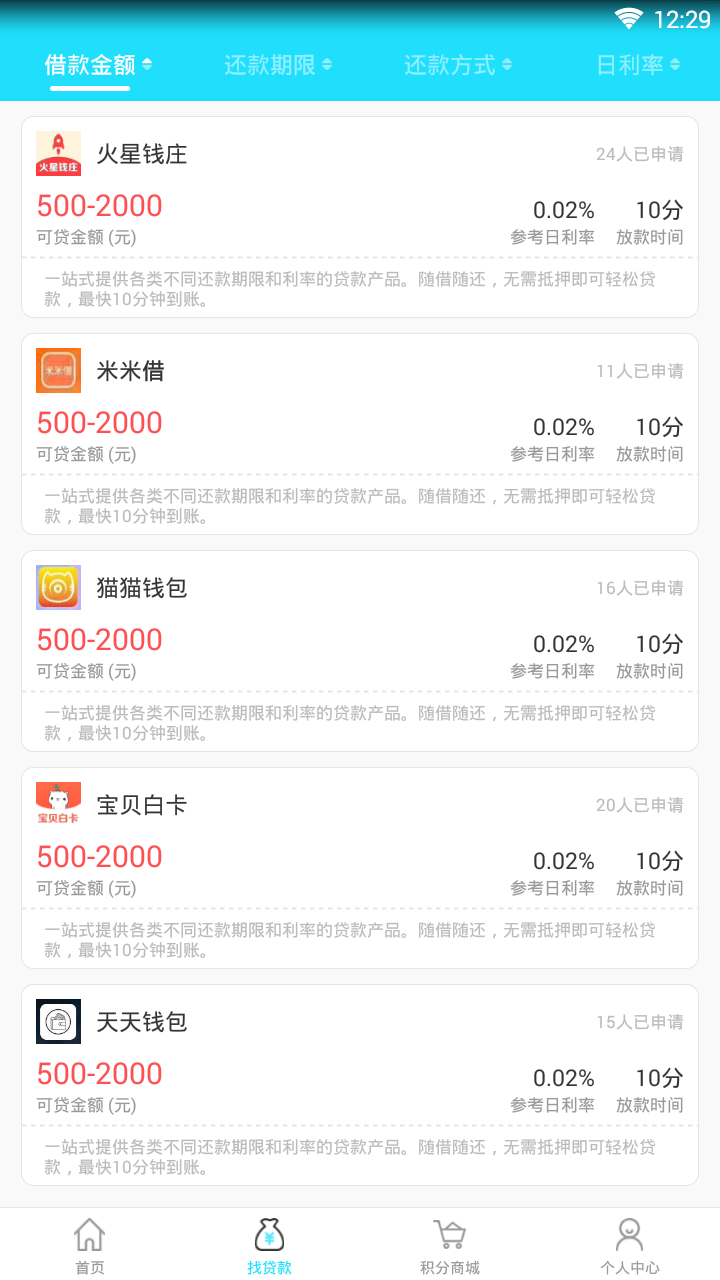Tap the 天天钱包 logo icon
This screenshot has height=1280, width=720.
[x=58, y=1022]
